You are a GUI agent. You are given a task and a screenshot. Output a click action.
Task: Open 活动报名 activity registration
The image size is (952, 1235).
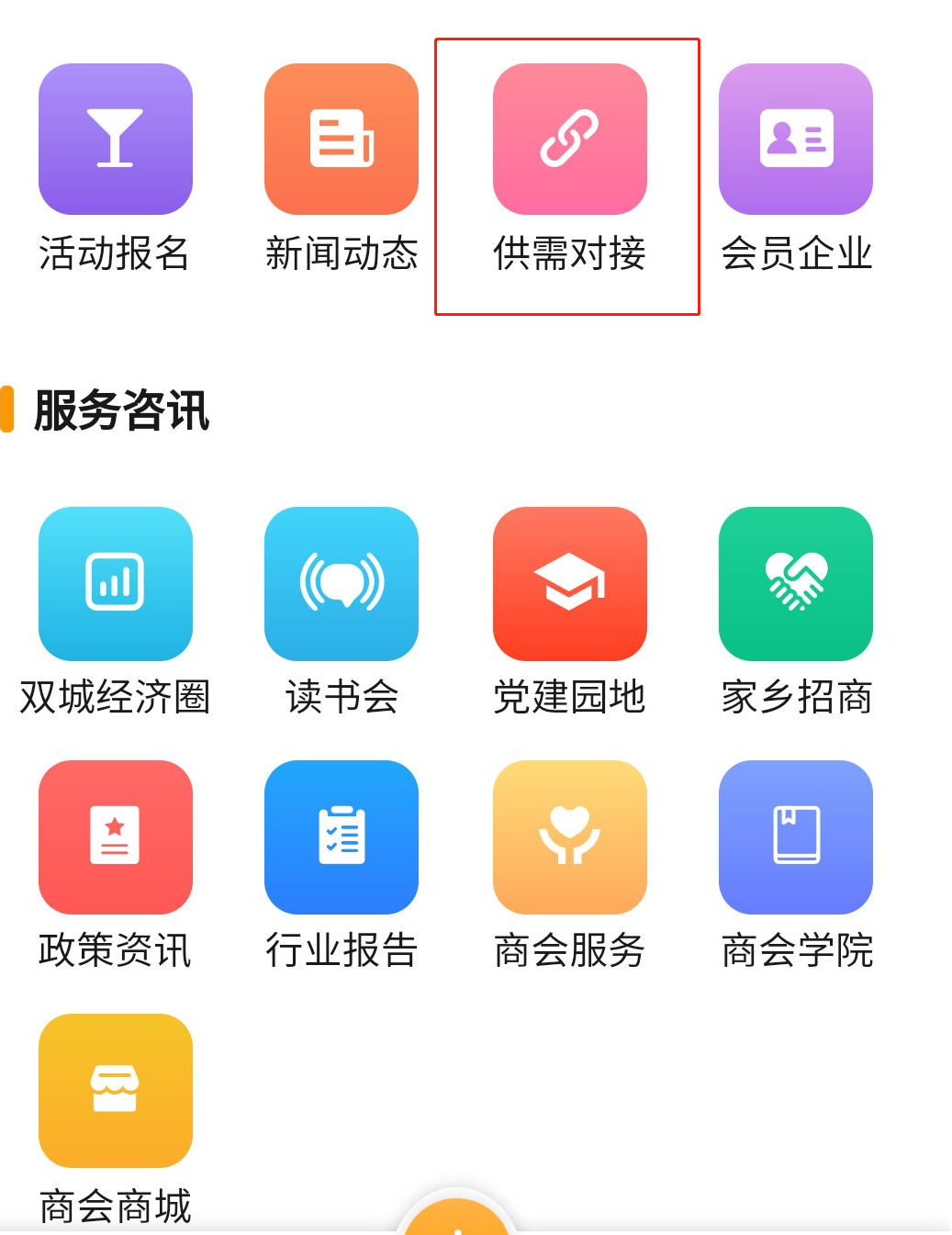116,140
